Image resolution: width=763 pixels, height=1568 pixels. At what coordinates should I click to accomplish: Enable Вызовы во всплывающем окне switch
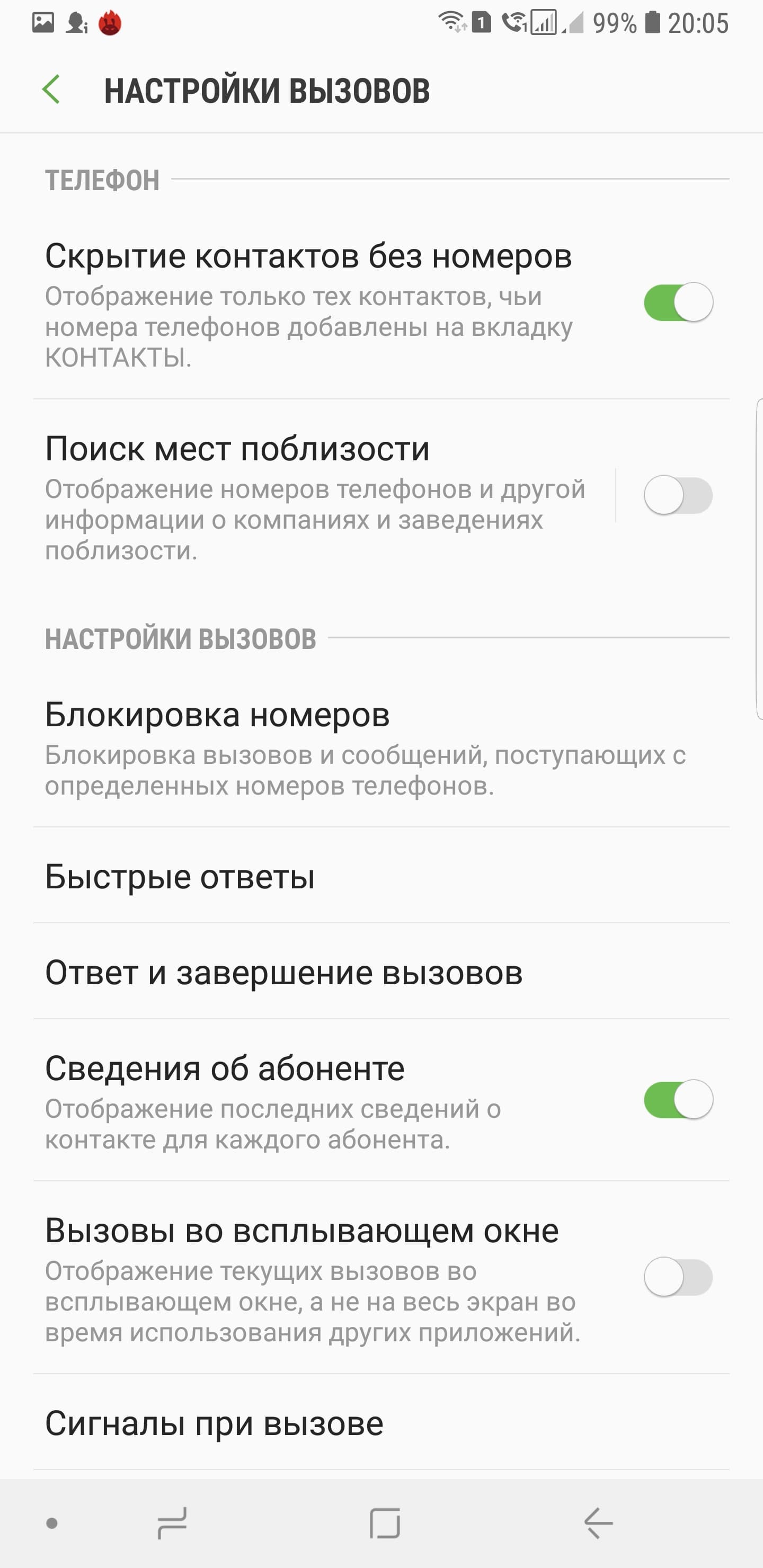(678, 1277)
